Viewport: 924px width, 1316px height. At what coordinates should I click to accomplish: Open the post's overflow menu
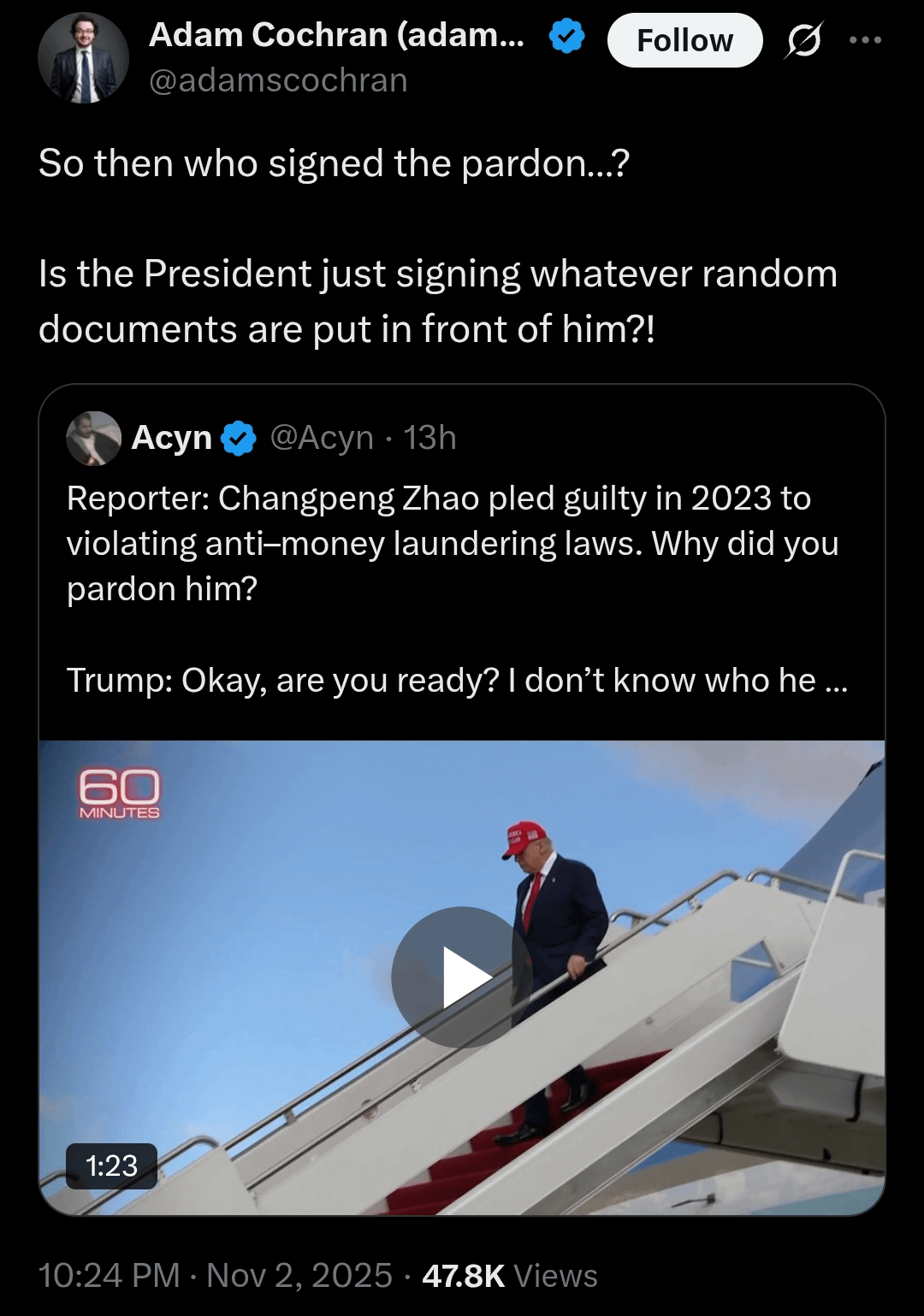(865, 40)
